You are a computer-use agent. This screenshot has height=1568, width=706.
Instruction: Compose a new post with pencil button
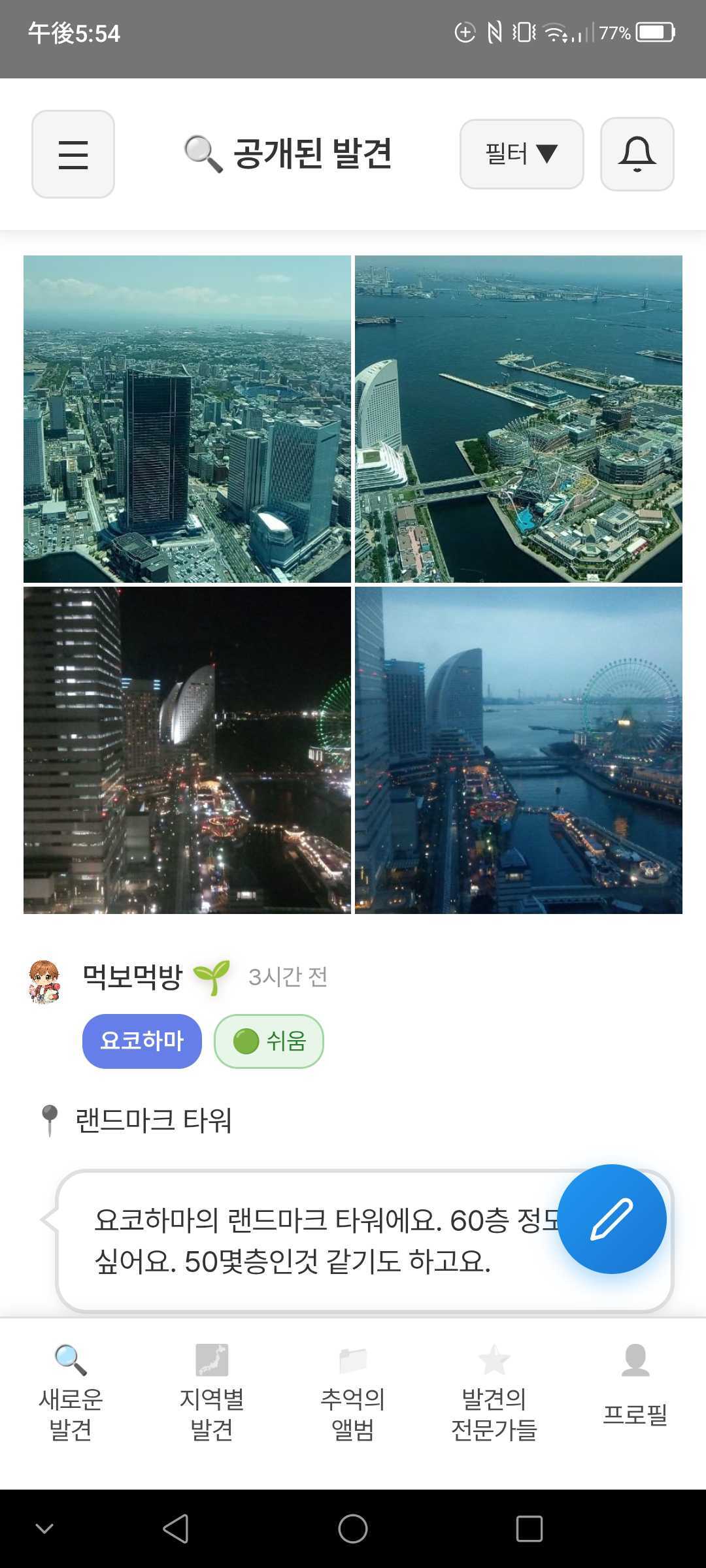(611, 1218)
